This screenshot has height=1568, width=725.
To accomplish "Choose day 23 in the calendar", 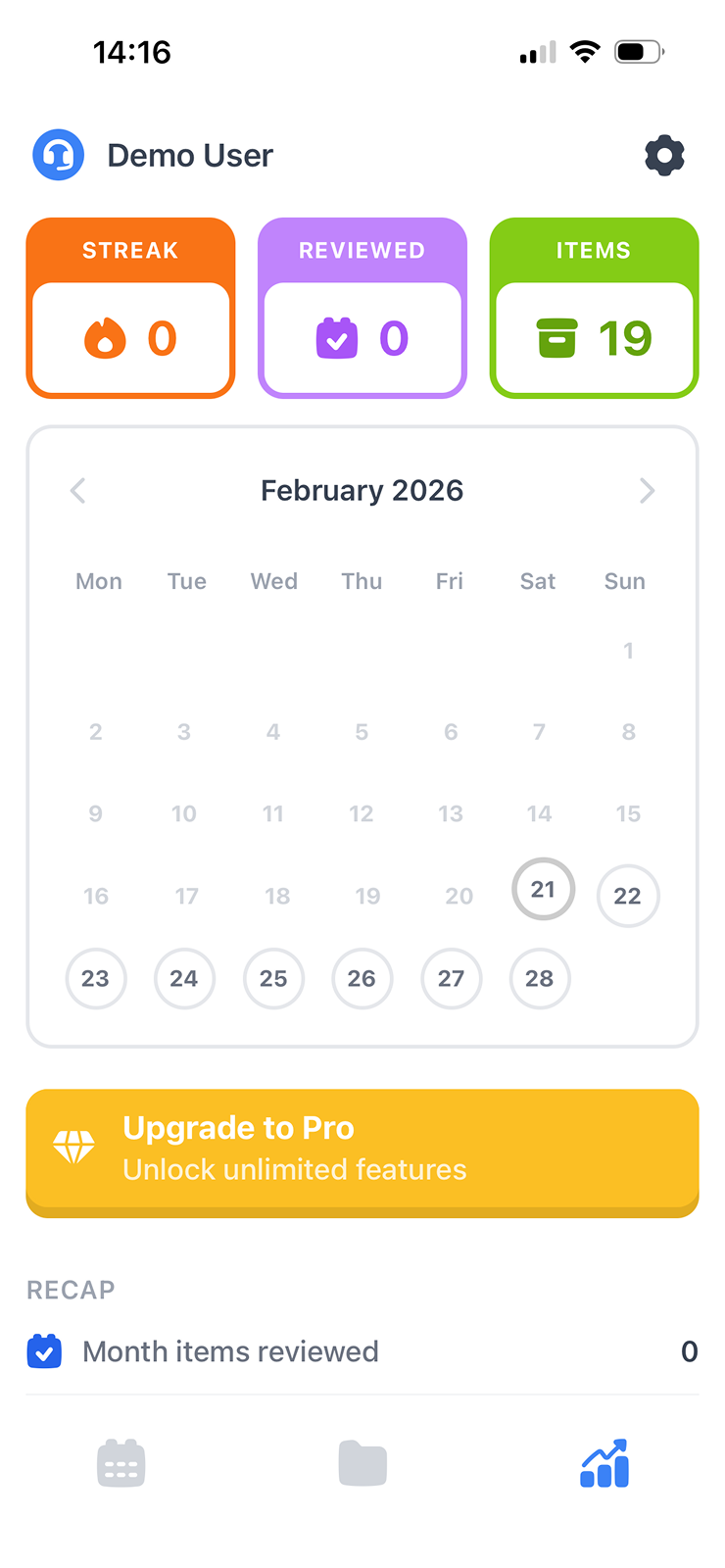I will [96, 978].
